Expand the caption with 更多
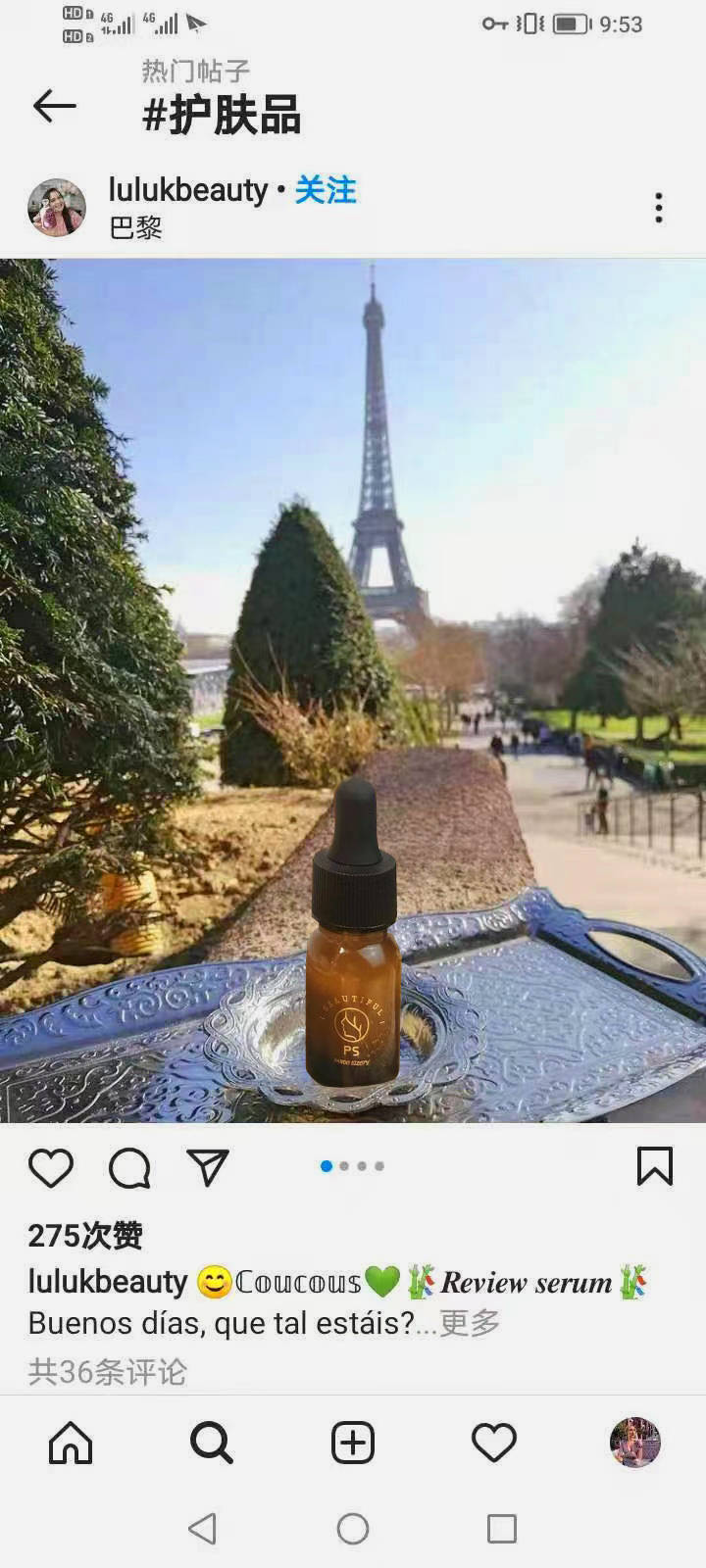This screenshot has height=1568, width=706. tap(469, 1323)
